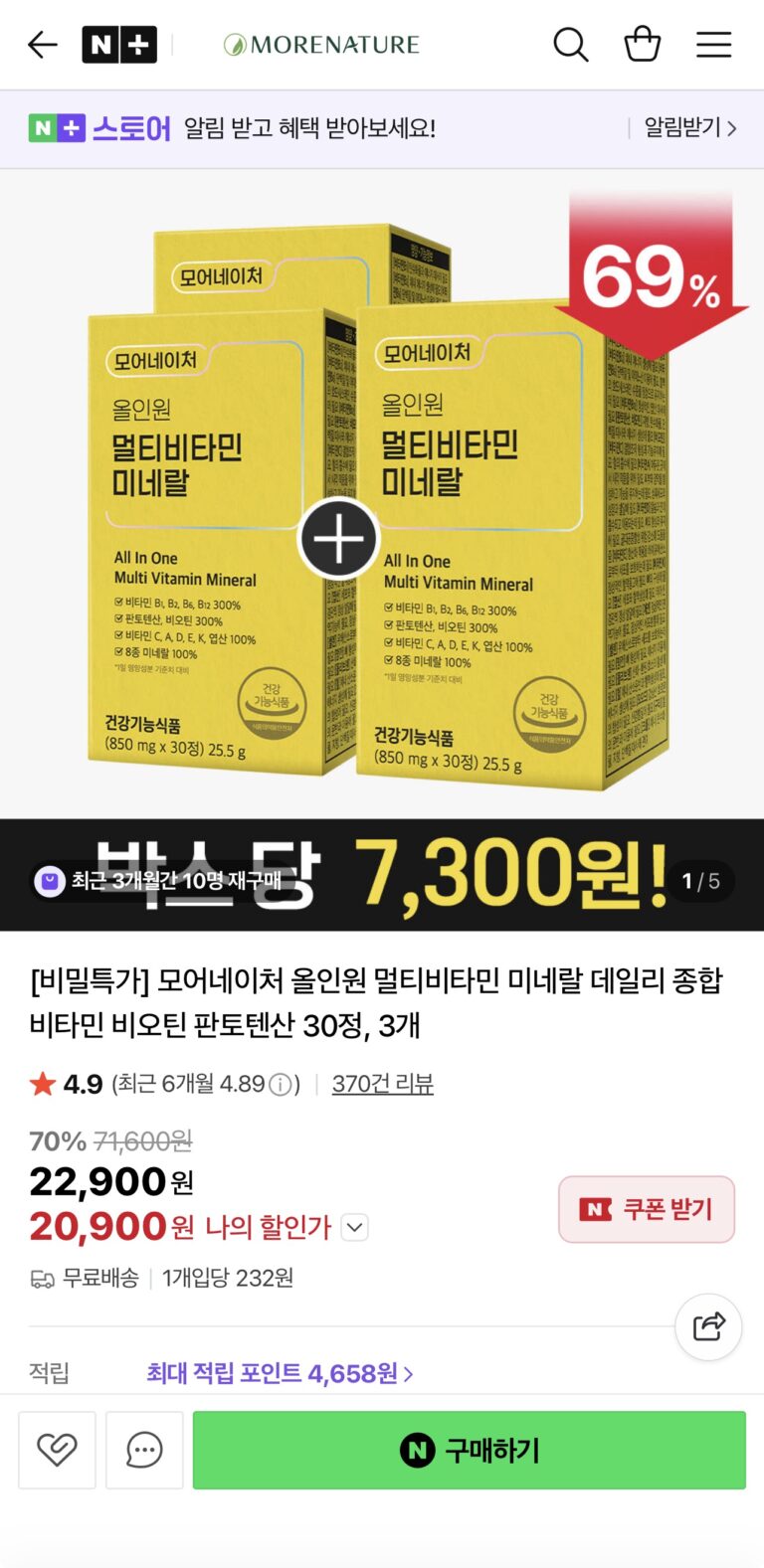Expand 나의 할인가 discount details
Viewport: 764px width, 1568px height.
355,1227
